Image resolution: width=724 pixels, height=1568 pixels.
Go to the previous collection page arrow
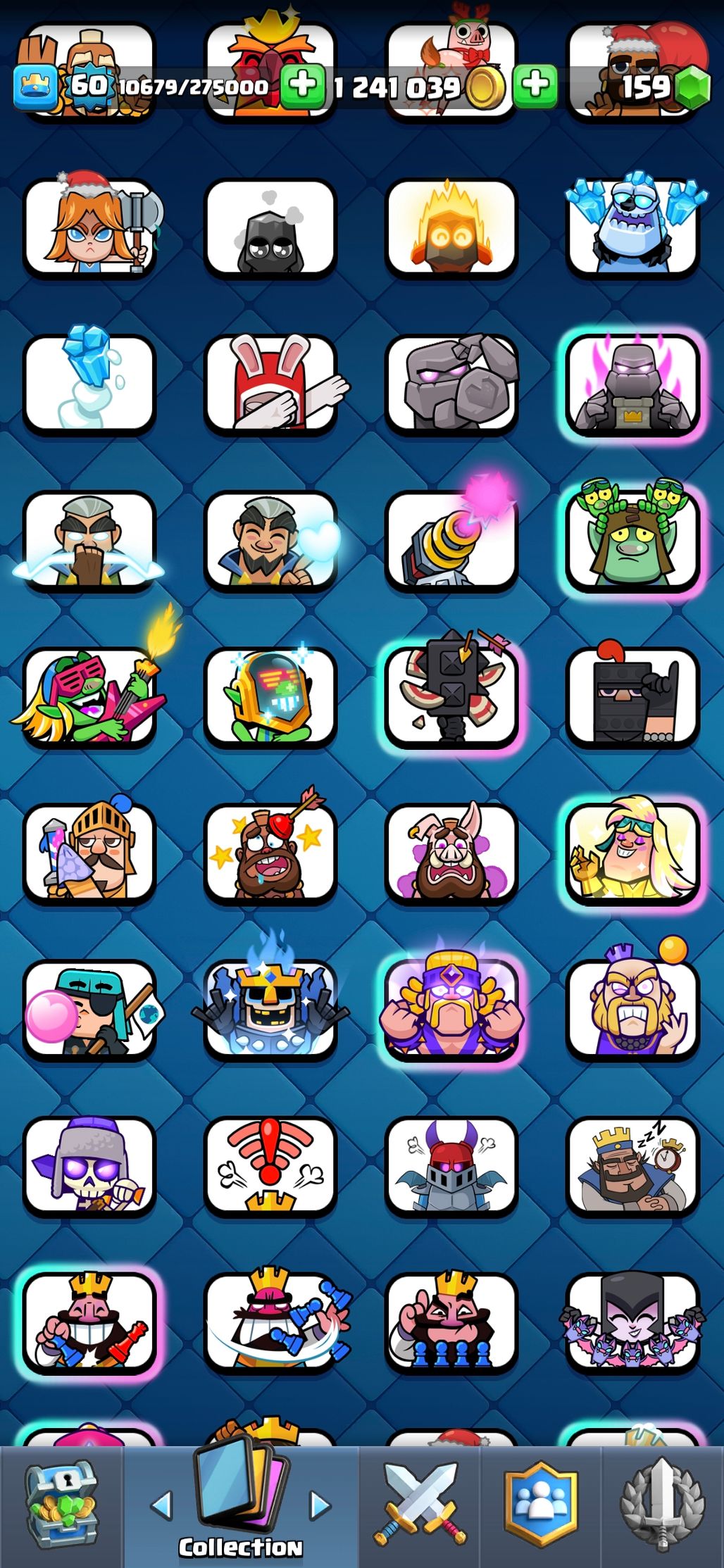coord(162,1505)
